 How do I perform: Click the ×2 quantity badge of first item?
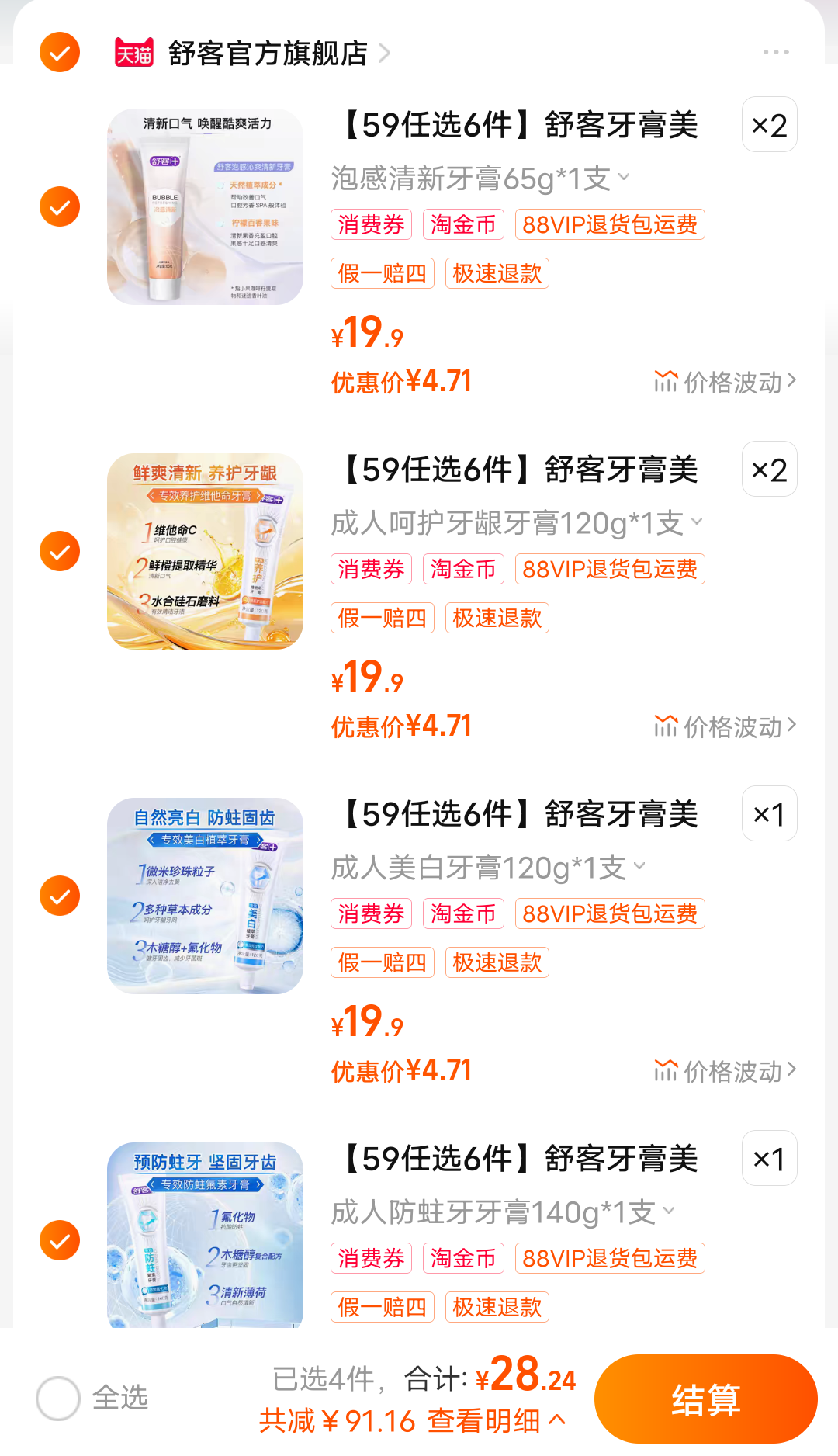pyautogui.click(x=769, y=124)
